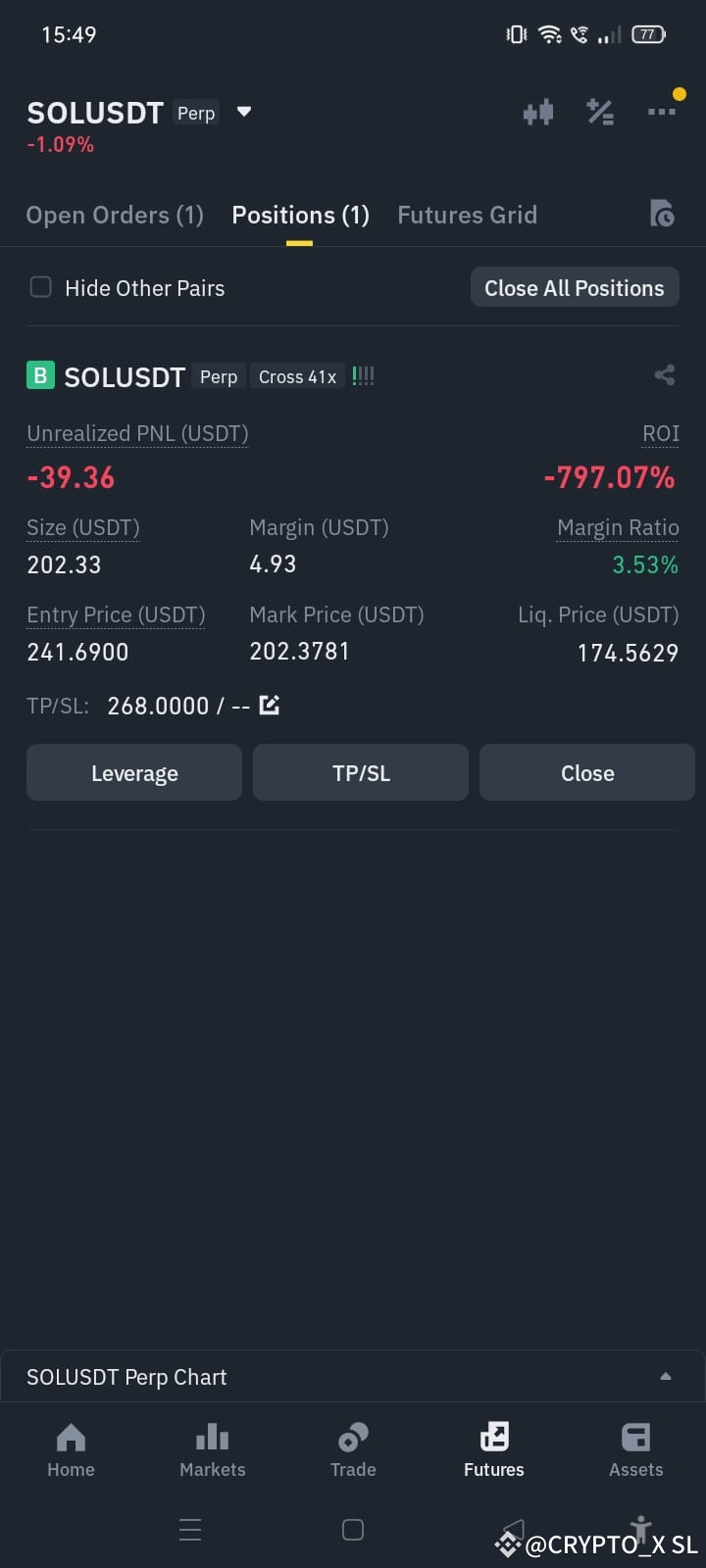Enable the Hide Other Pairs checkbox

[x=40, y=287]
